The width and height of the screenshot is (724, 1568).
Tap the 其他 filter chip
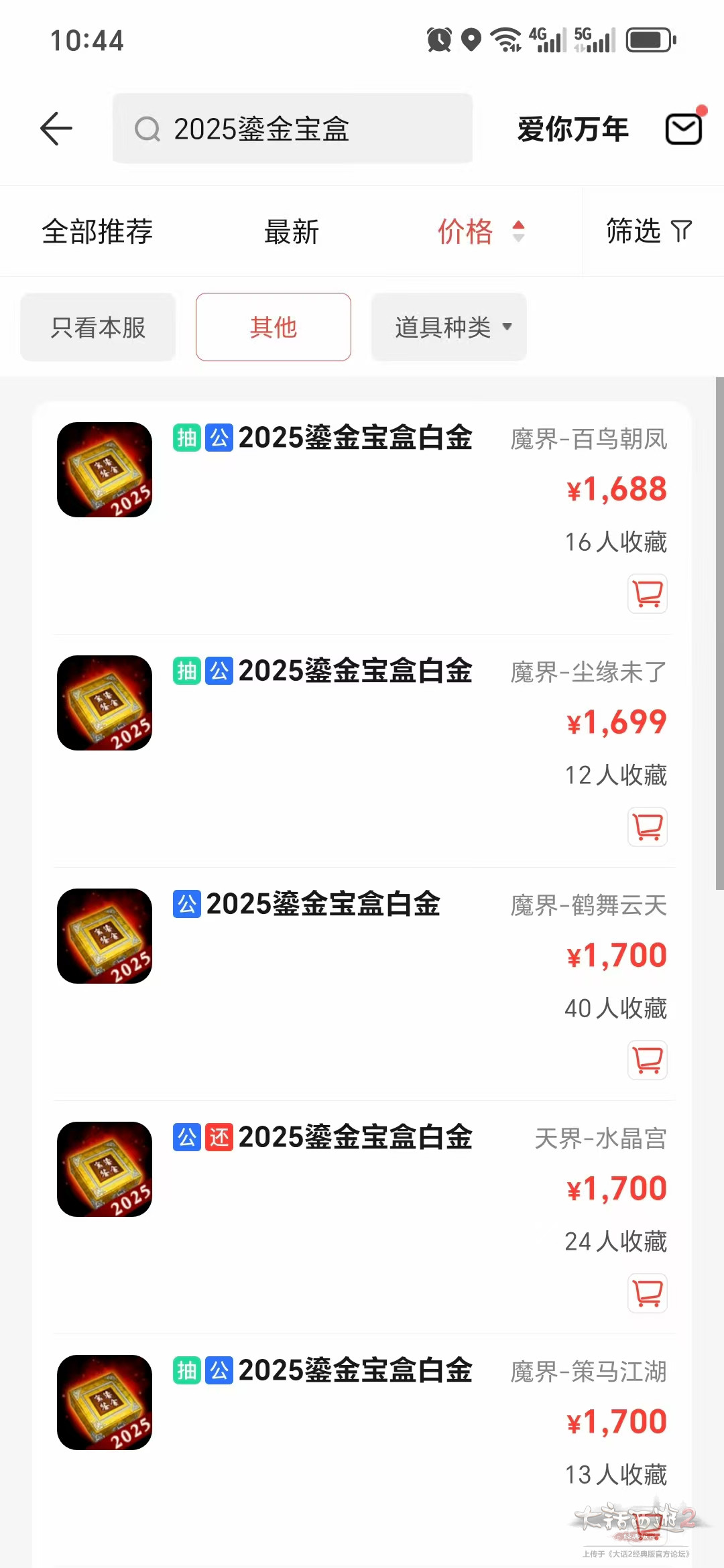273,328
